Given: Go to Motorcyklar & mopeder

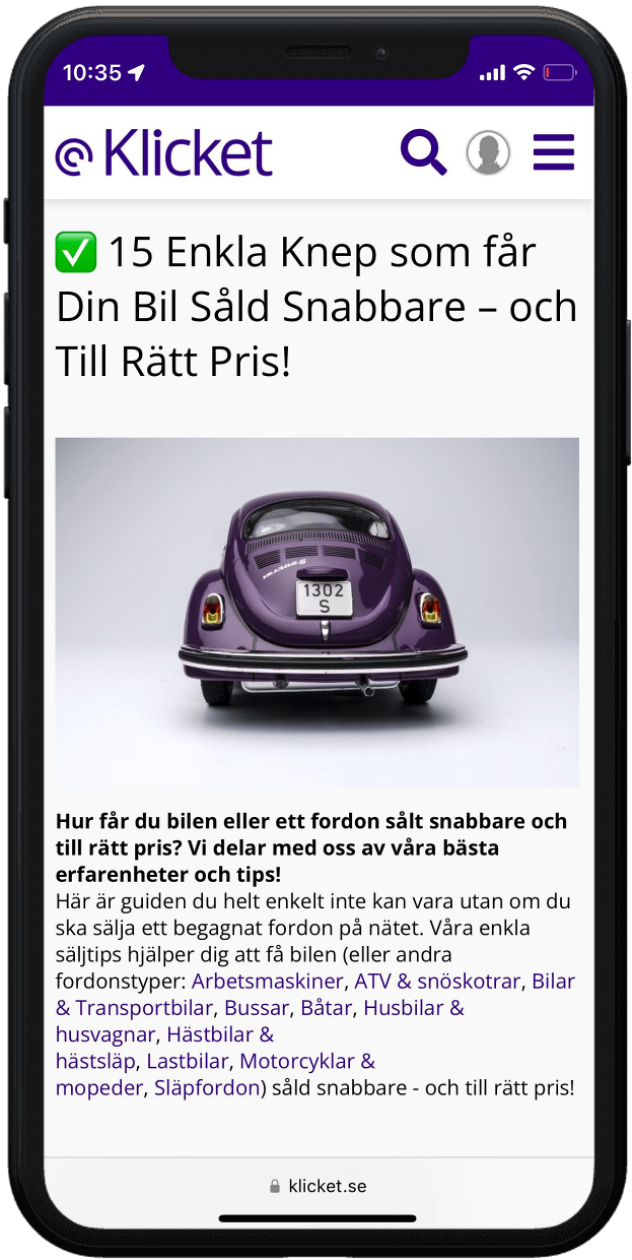Looking at the screenshot, I should tap(216, 1073).
